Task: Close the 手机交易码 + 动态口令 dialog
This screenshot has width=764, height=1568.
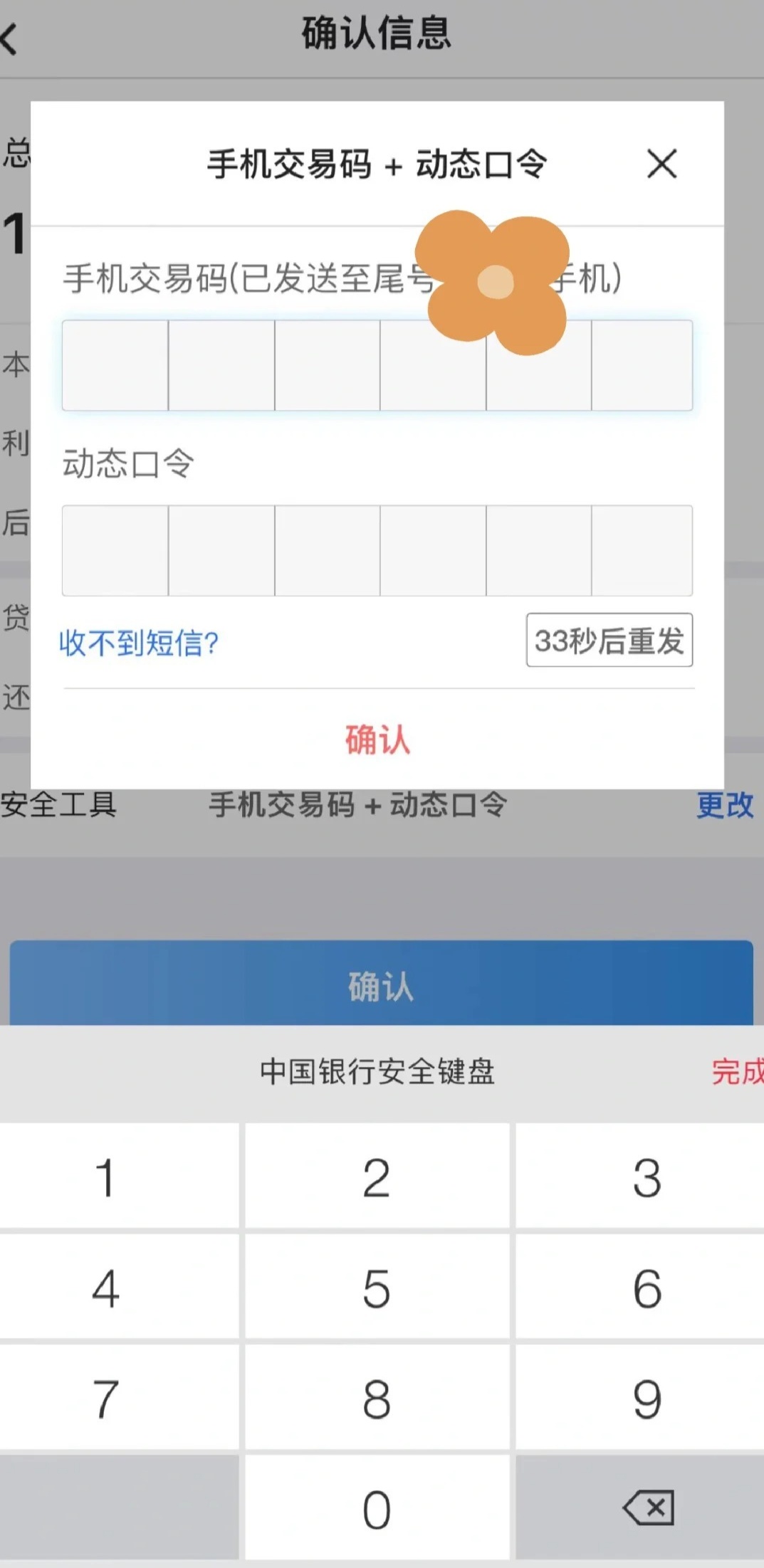Action: (x=661, y=164)
